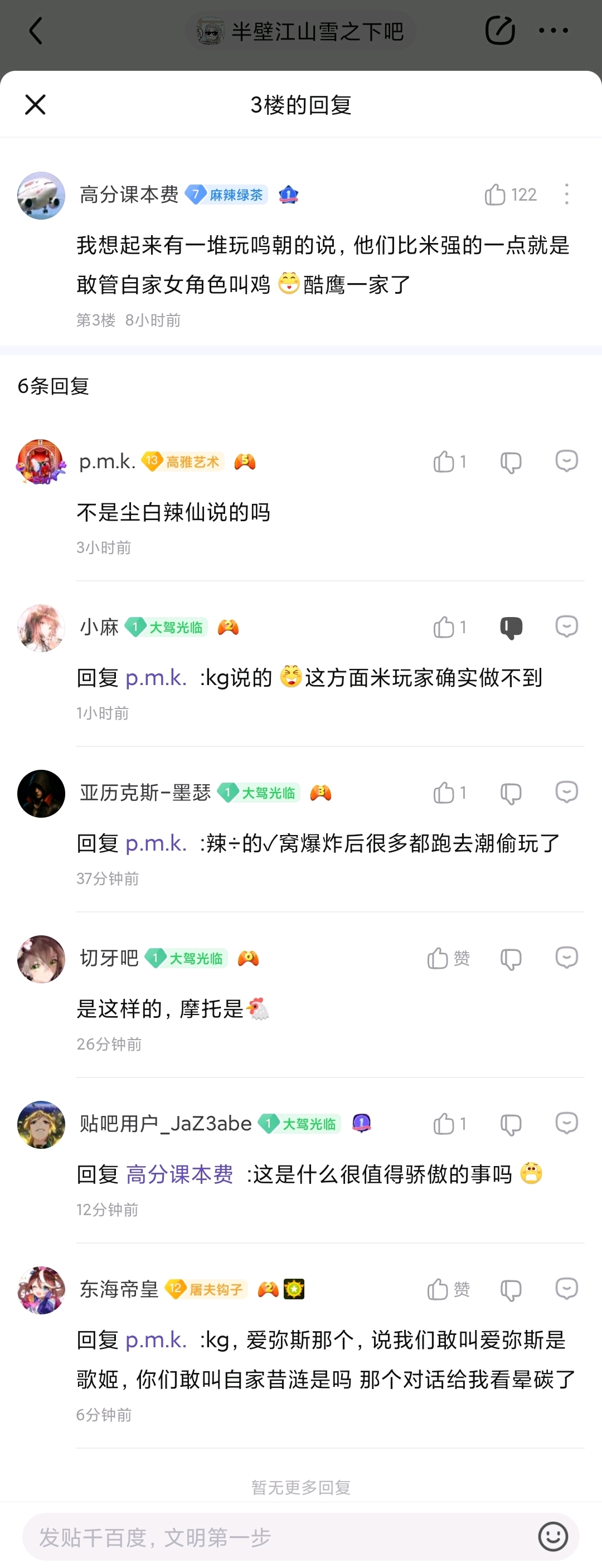Tap the p.m.k. mention in 小麻's reply
602x1568 pixels.
pyautogui.click(x=156, y=677)
